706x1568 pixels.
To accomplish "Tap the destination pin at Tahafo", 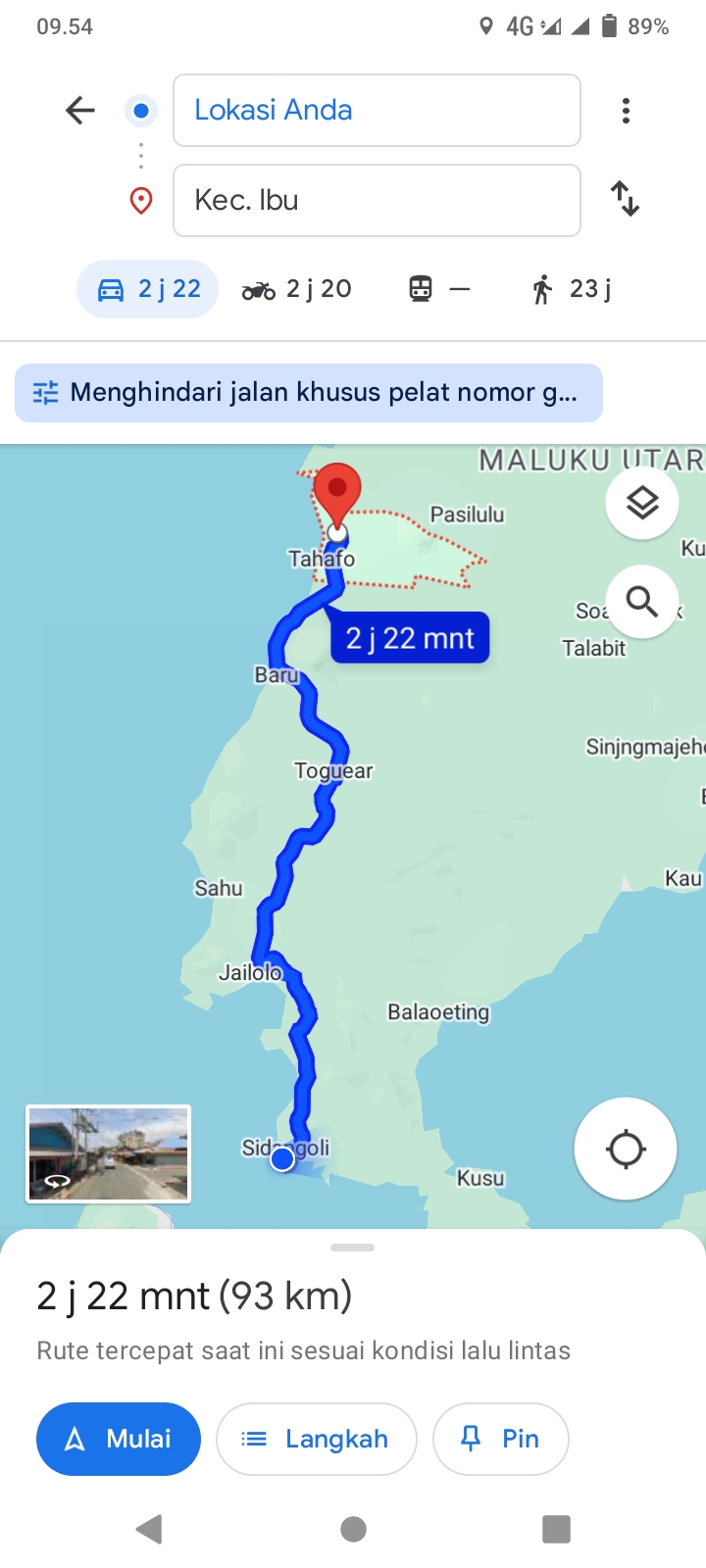I will [337, 495].
